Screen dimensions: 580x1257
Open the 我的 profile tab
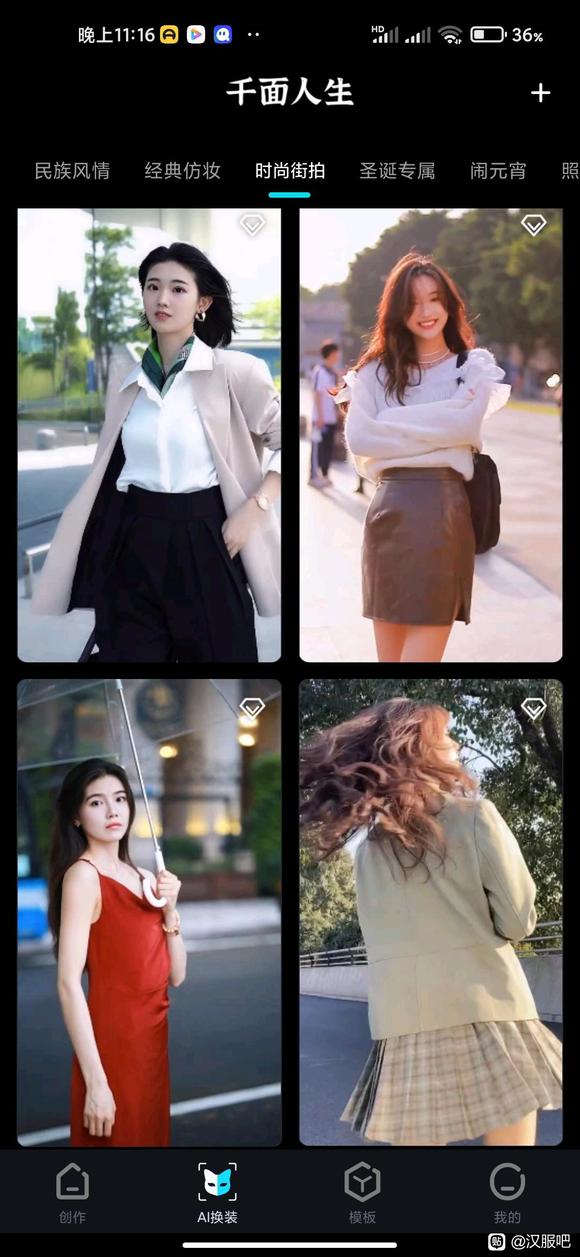(507, 1194)
